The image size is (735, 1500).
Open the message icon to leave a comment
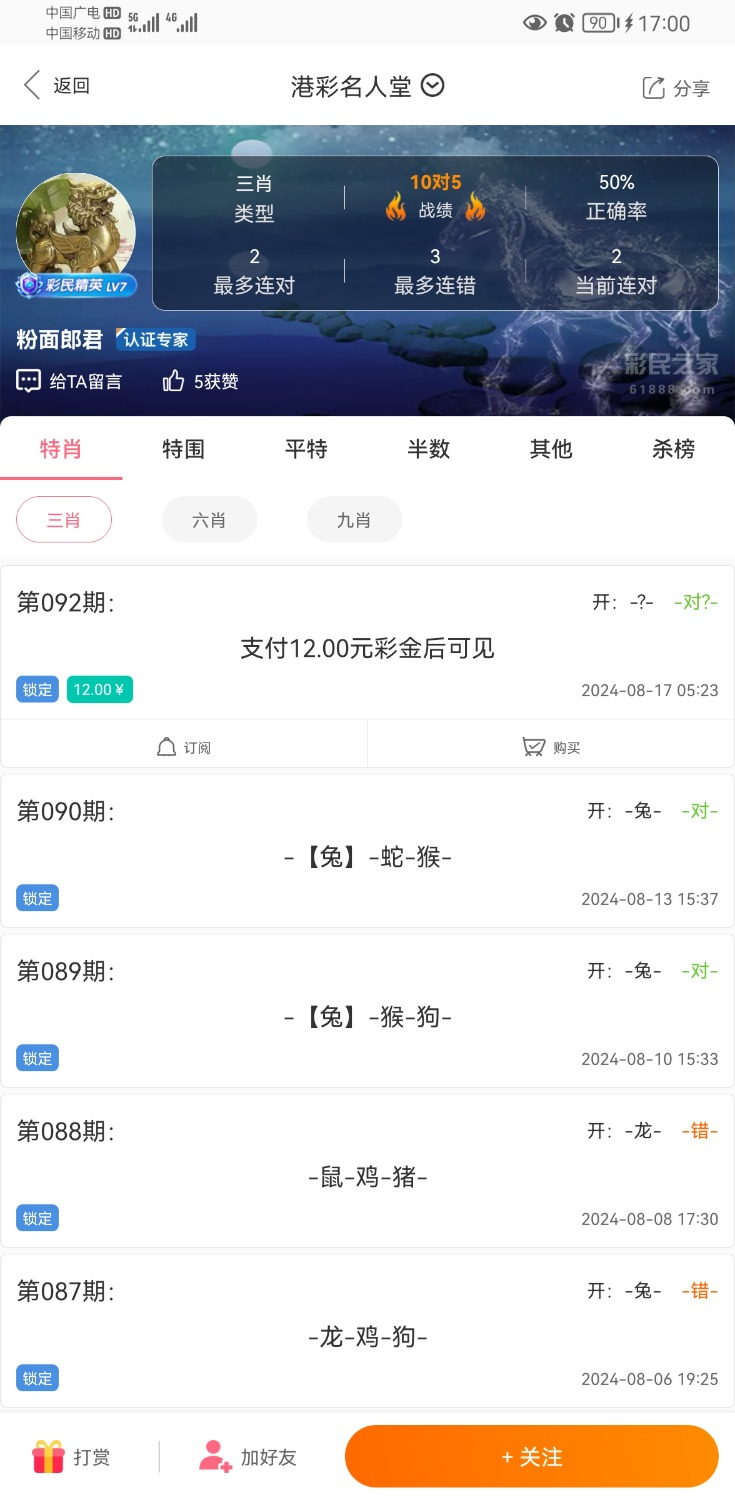[27, 381]
